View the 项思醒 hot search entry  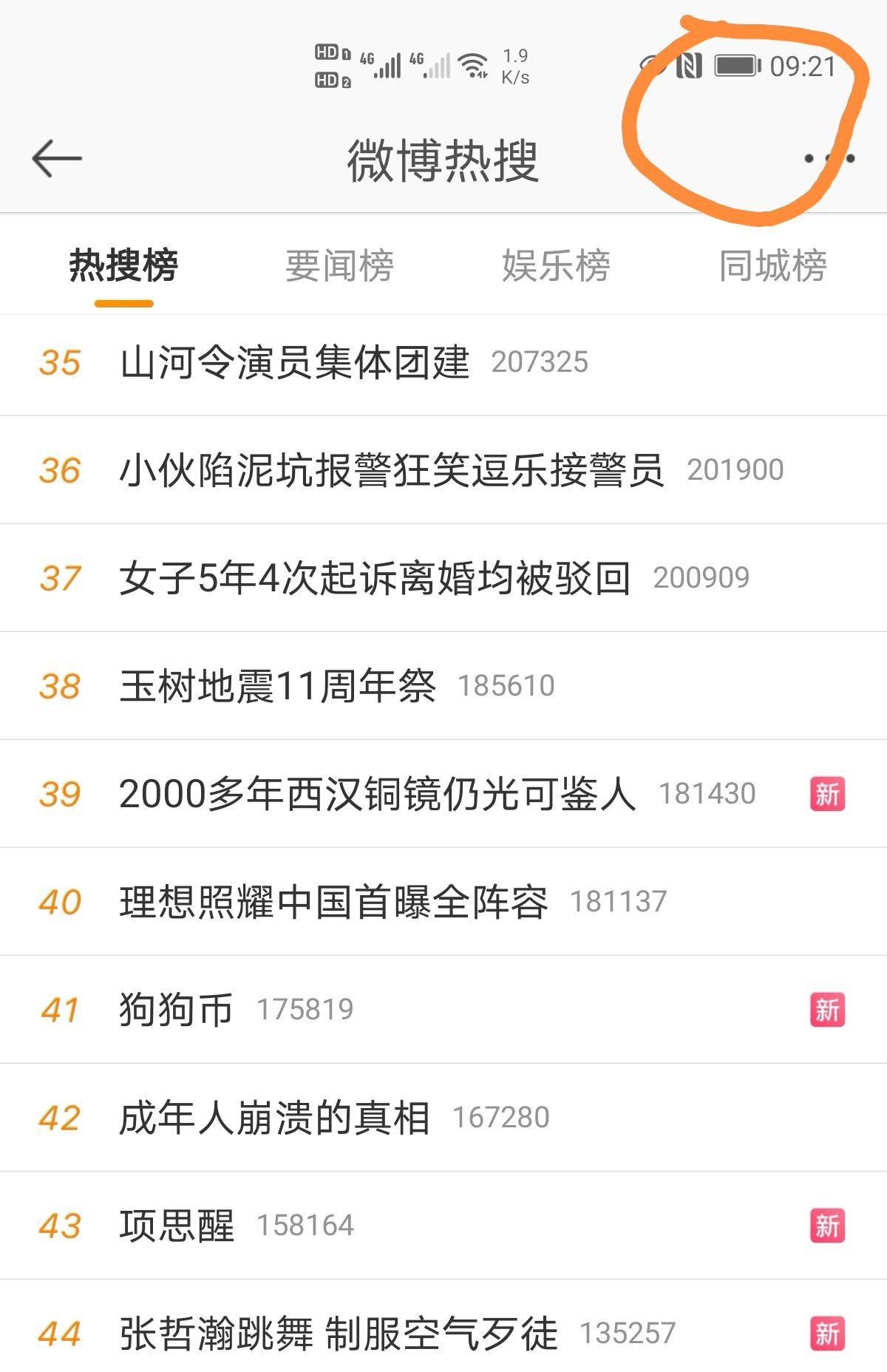[177, 1226]
